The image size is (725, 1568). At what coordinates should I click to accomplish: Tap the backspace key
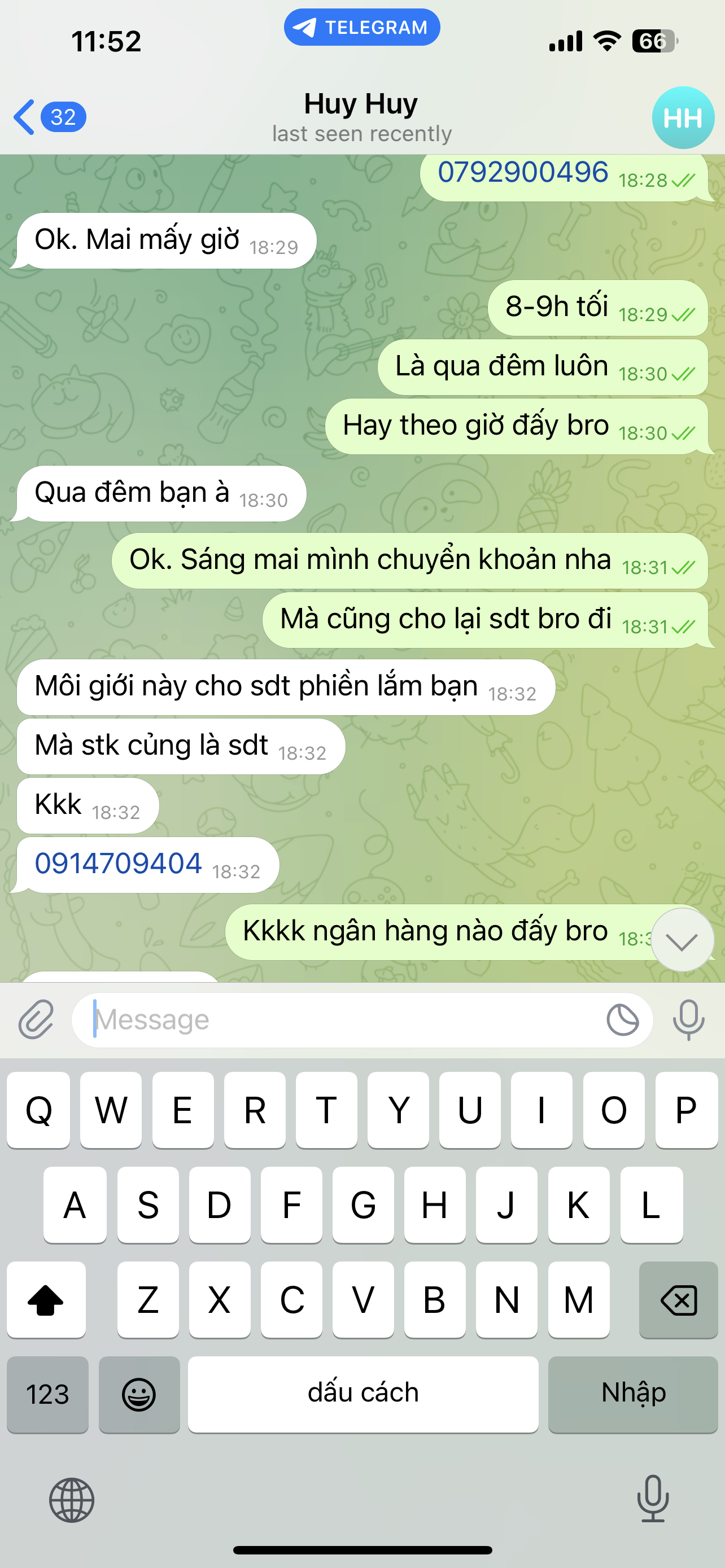pos(678,1299)
